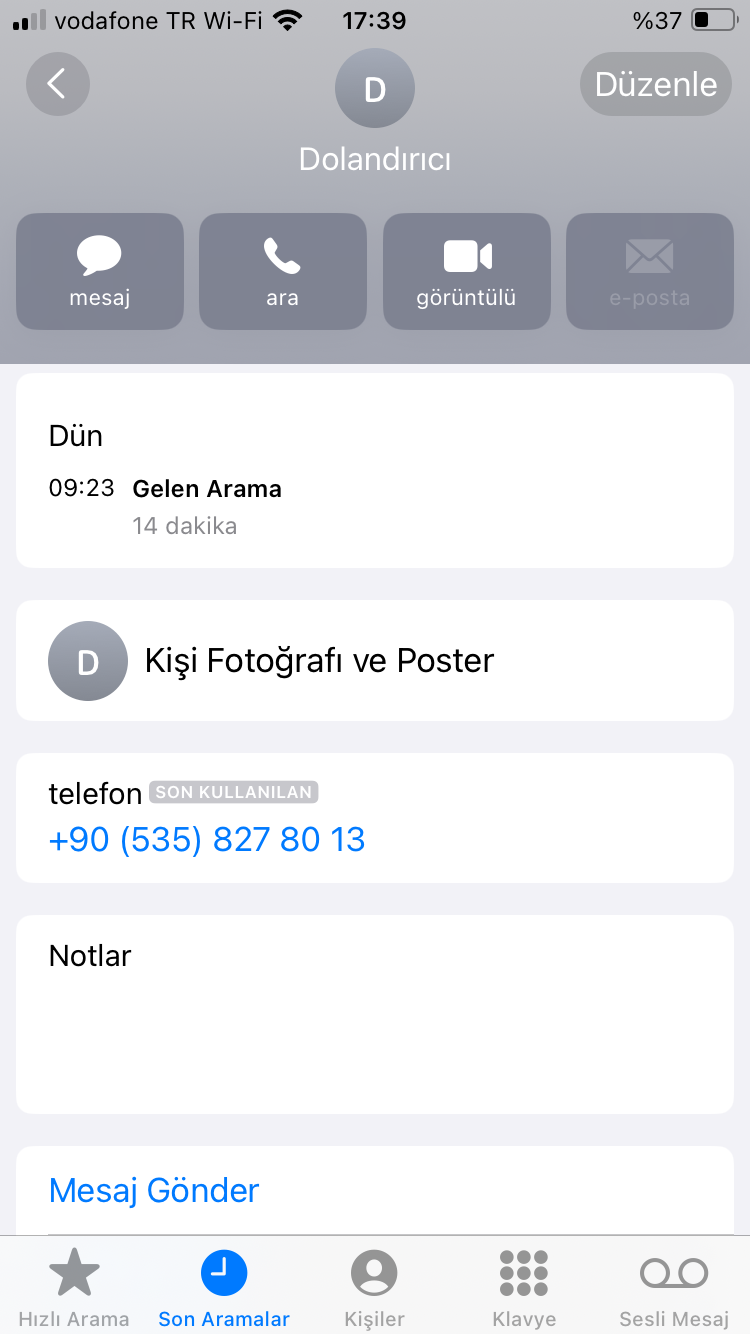Go to the Sesli Mesaj tab

(674, 1288)
